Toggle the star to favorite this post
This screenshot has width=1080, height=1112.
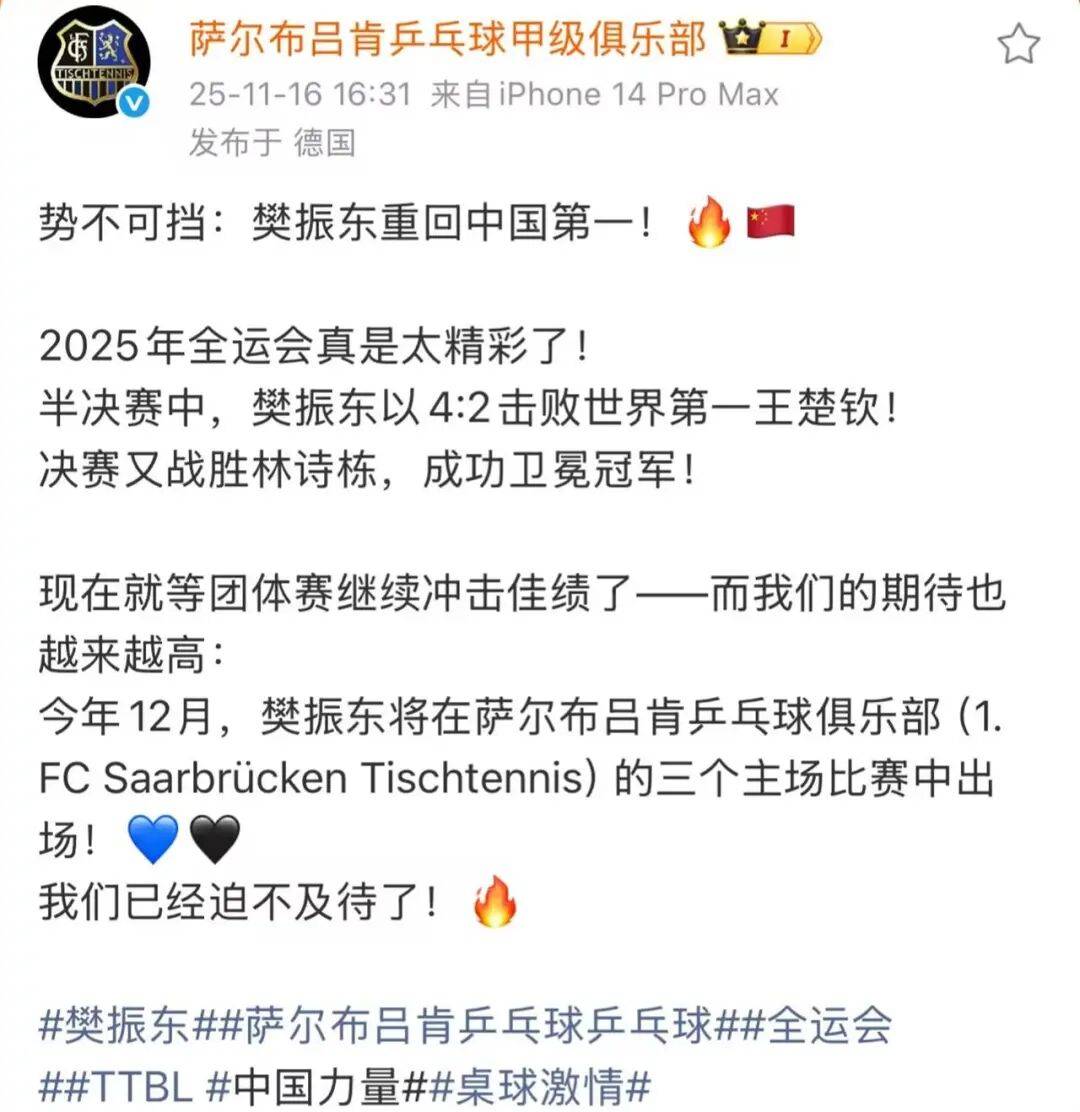pyautogui.click(x=1019, y=41)
